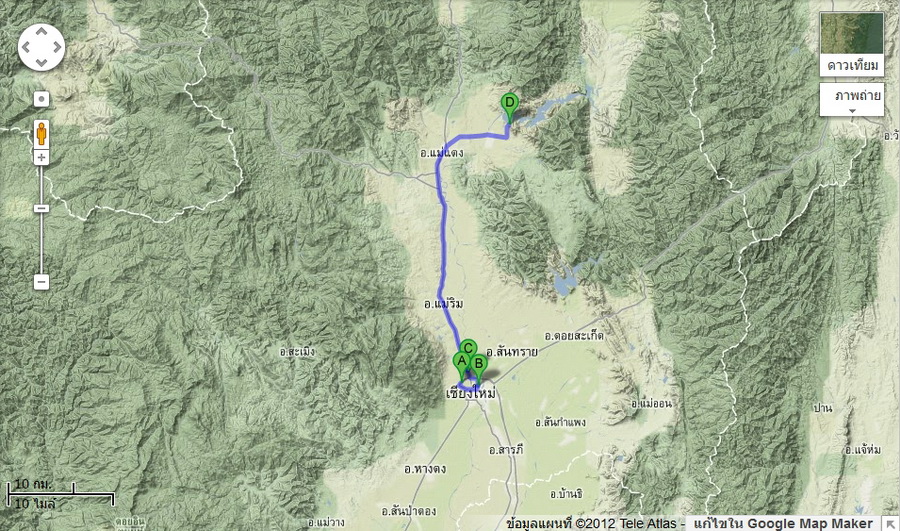Select marker A near เชียงใหม่

[x=461, y=362]
